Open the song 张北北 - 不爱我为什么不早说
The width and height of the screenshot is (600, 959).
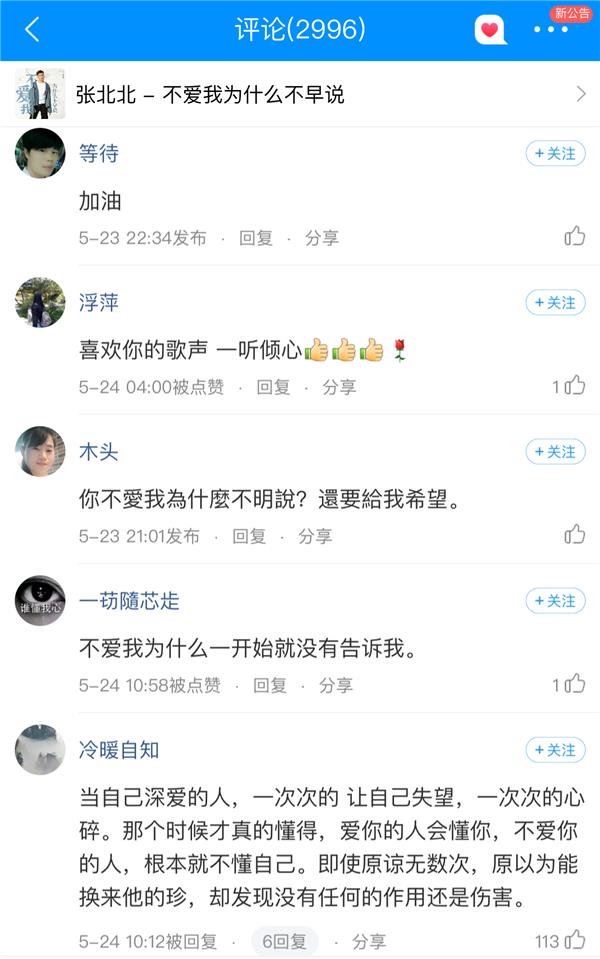[300, 94]
